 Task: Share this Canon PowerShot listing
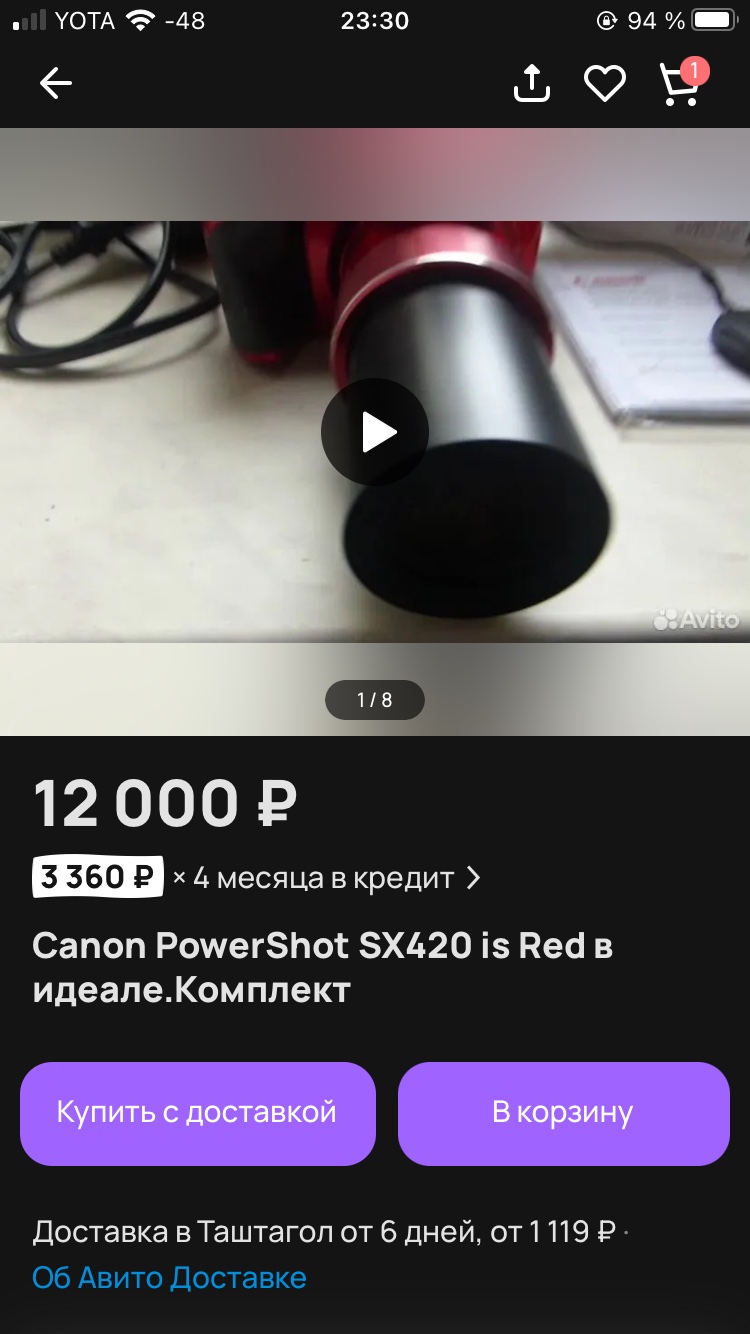[532, 84]
